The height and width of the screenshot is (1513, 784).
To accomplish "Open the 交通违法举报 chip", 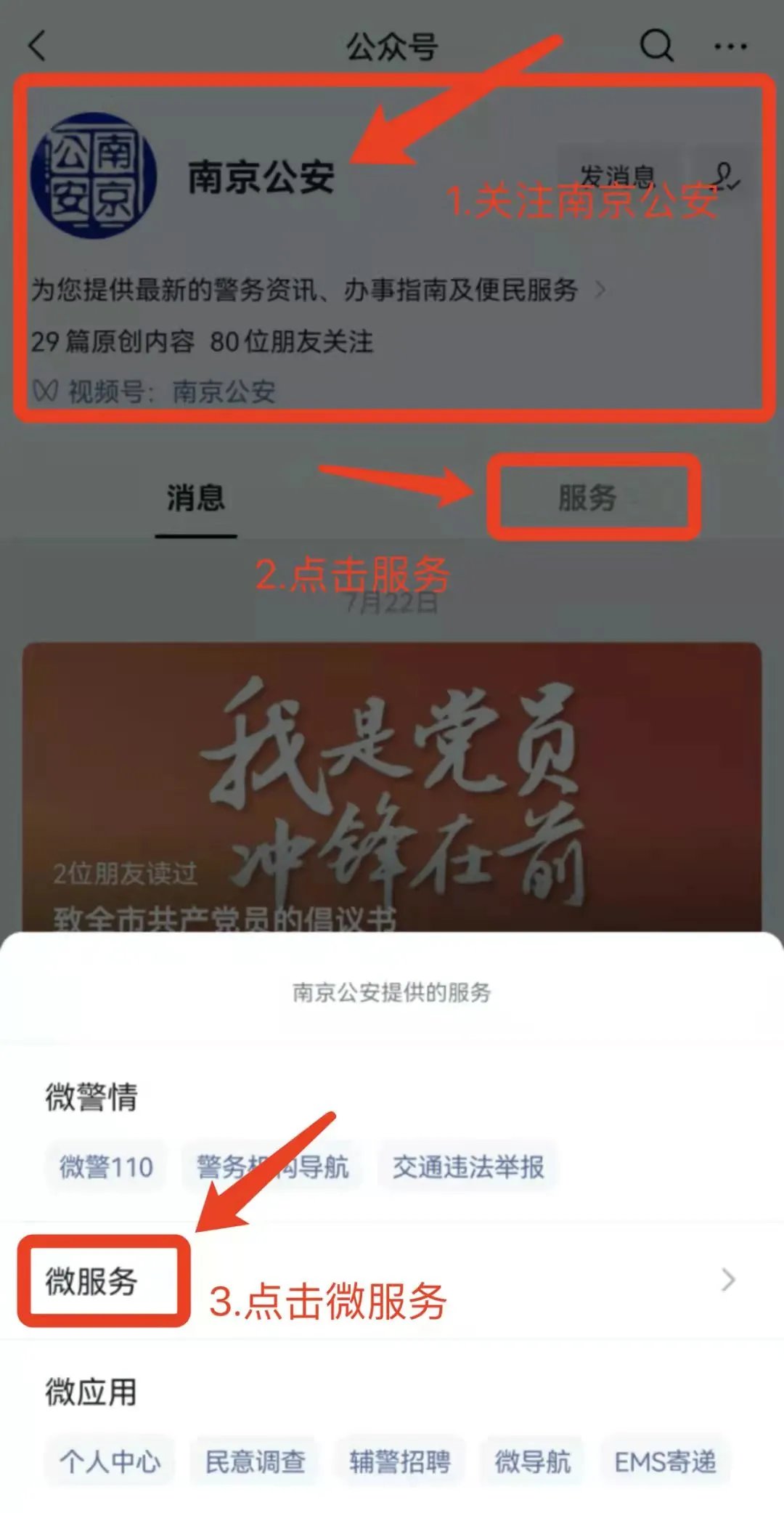I will click(468, 1167).
